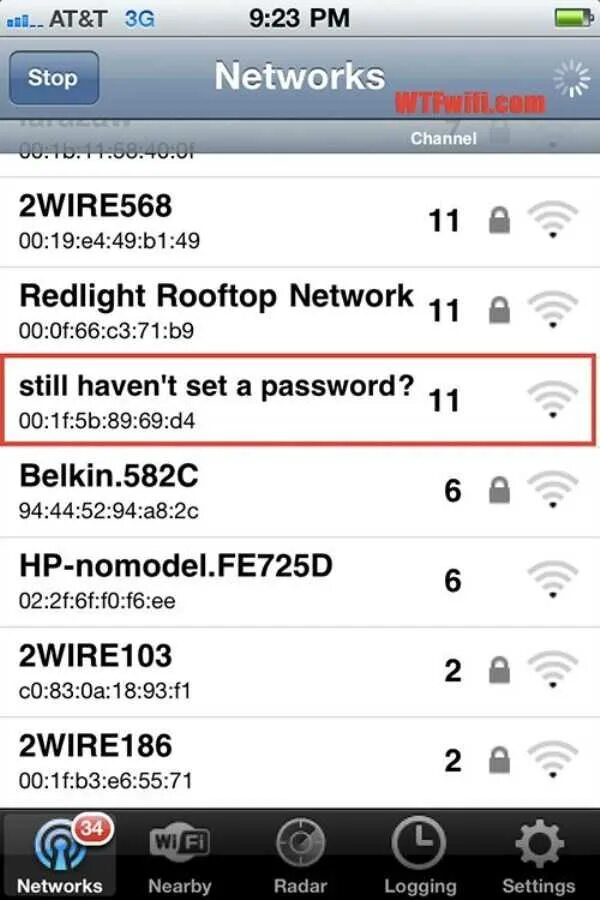Tap the 2WIRE186 network row
Screen dimensions: 600x900
coord(300,762)
